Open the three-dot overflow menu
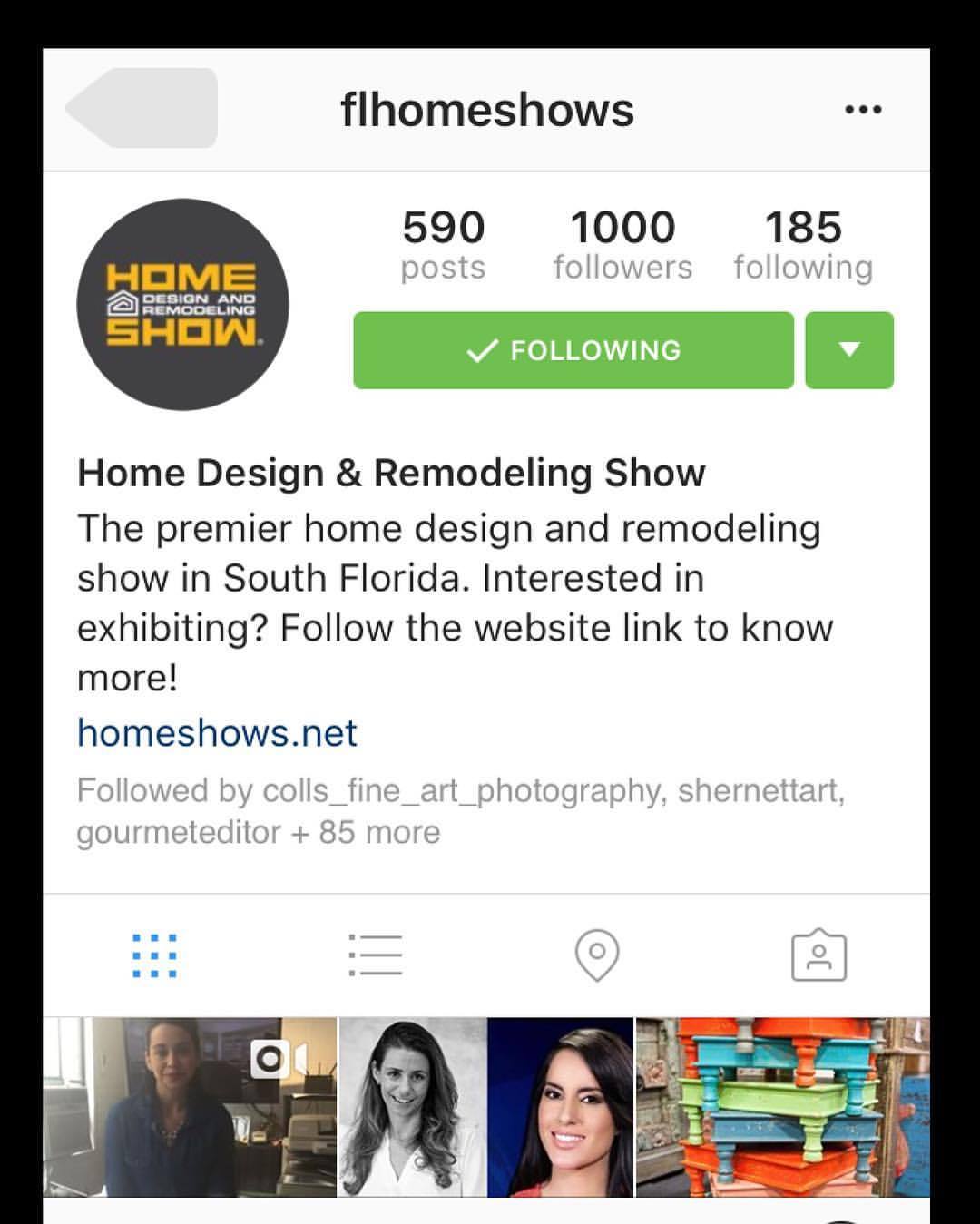Screen dimensions: 980x1224 862,110
